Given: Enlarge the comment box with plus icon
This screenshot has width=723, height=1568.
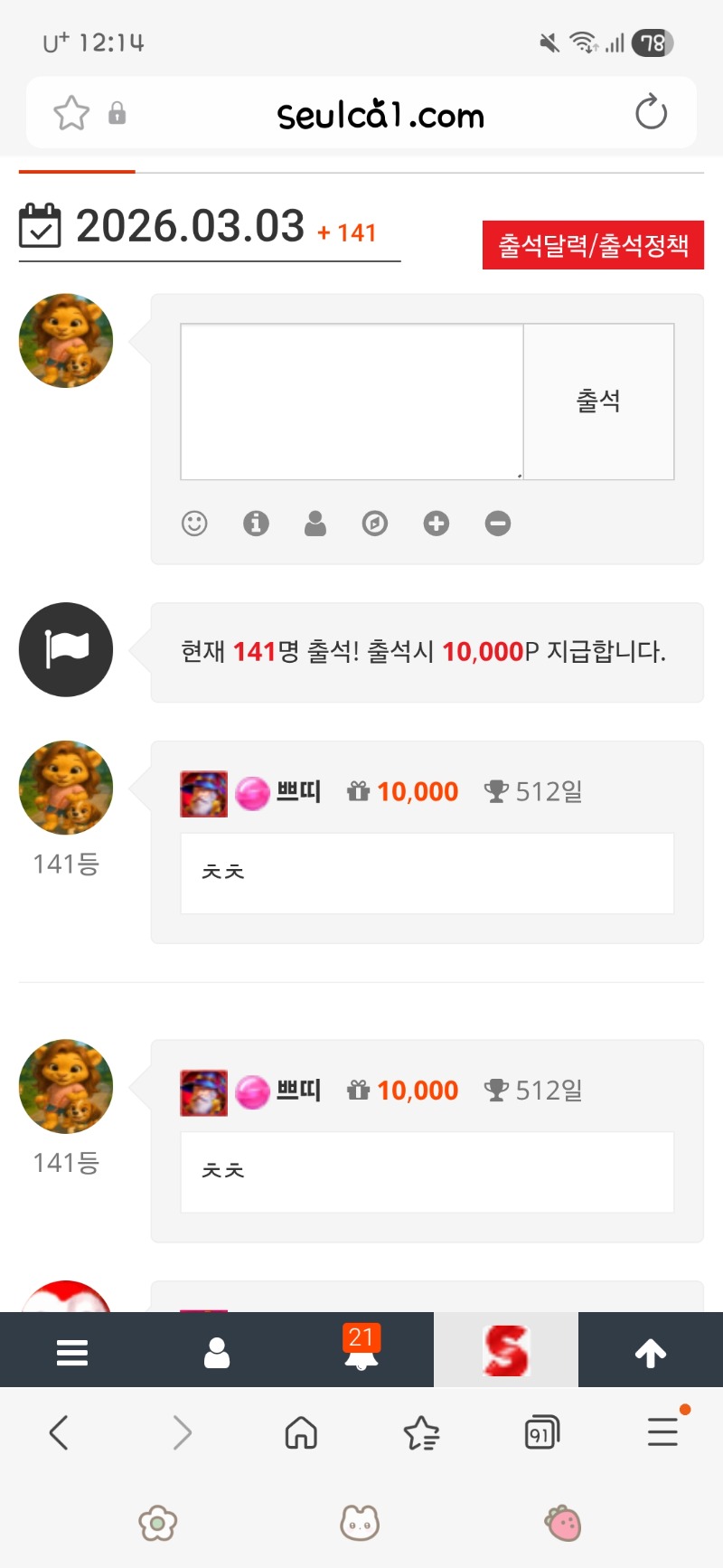Looking at the screenshot, I should tap(437, 524).
